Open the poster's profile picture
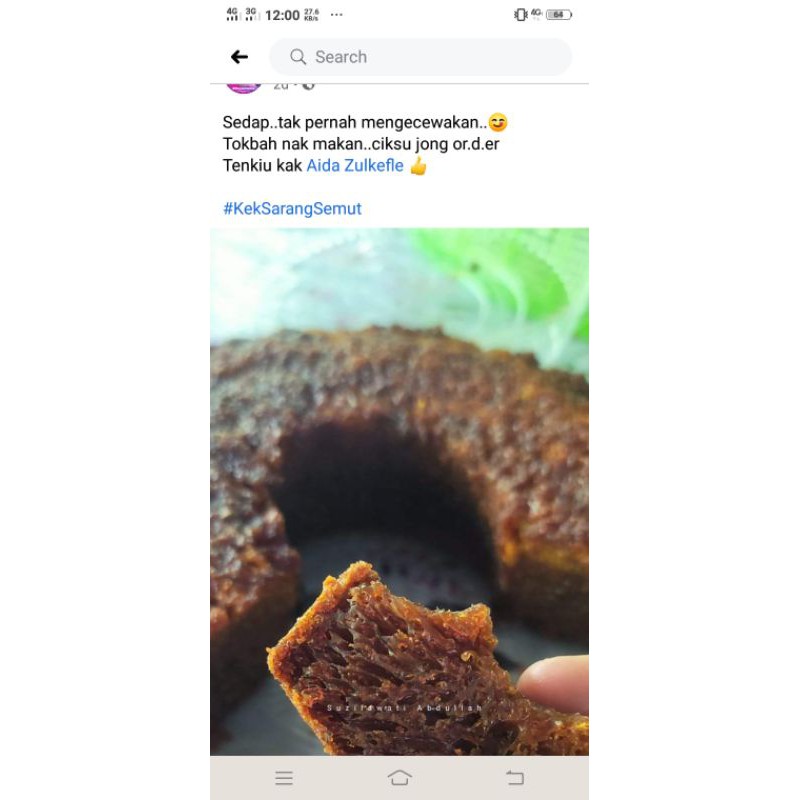 (x=244, y=88)
